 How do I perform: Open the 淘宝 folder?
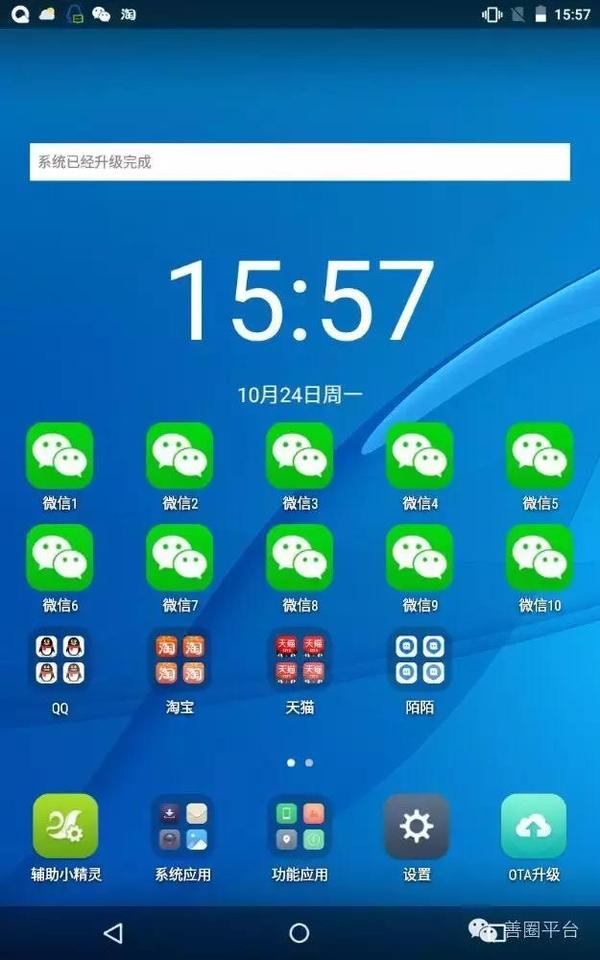tap(180, 659)
